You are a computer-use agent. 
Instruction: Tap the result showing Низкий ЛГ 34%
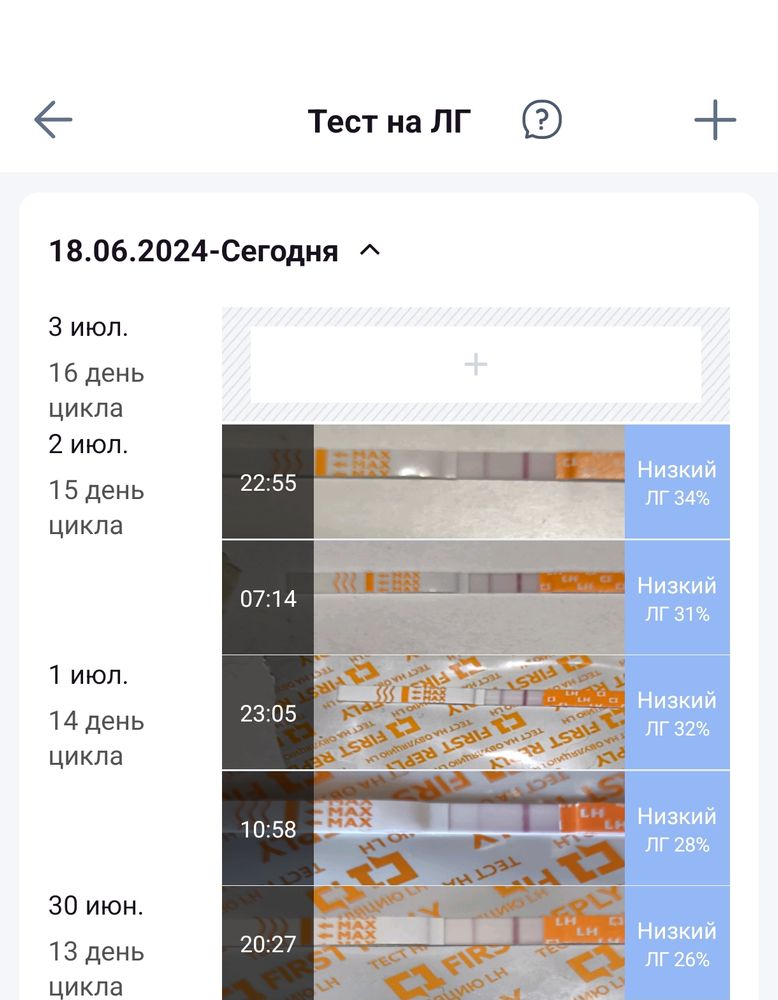[677, 481]
